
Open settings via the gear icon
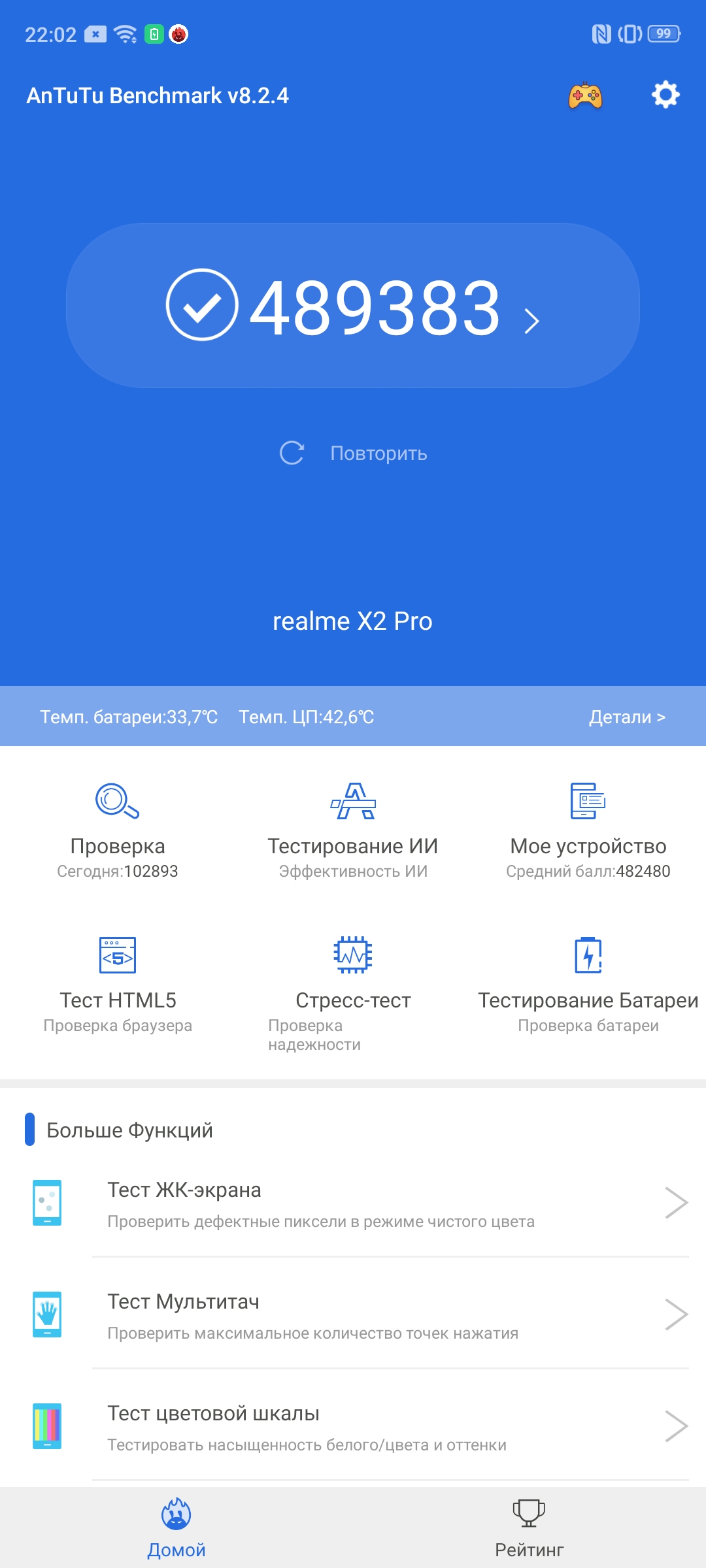[665, 95]
